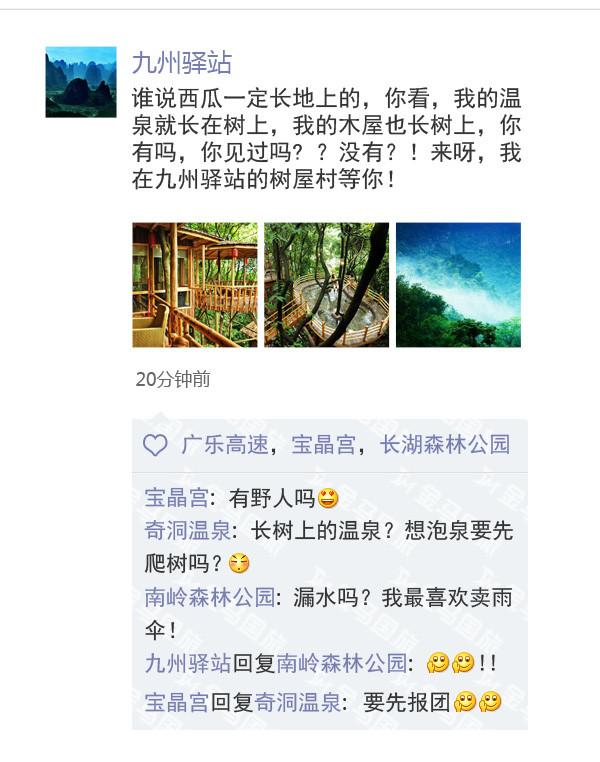Open commenter 奇洞温泉's profile

[188, 531]
